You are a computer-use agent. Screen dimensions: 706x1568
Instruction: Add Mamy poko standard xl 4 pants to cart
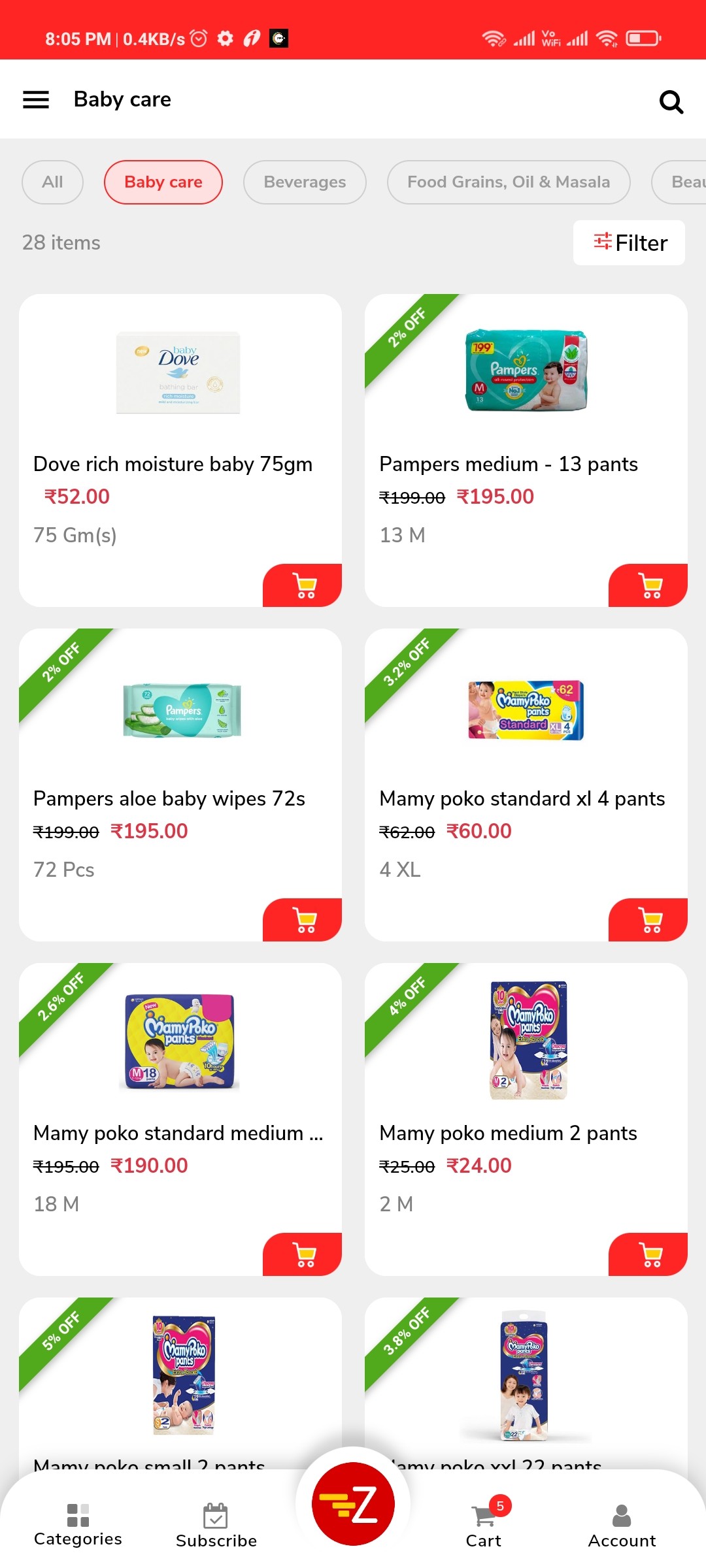click(649, 920)
